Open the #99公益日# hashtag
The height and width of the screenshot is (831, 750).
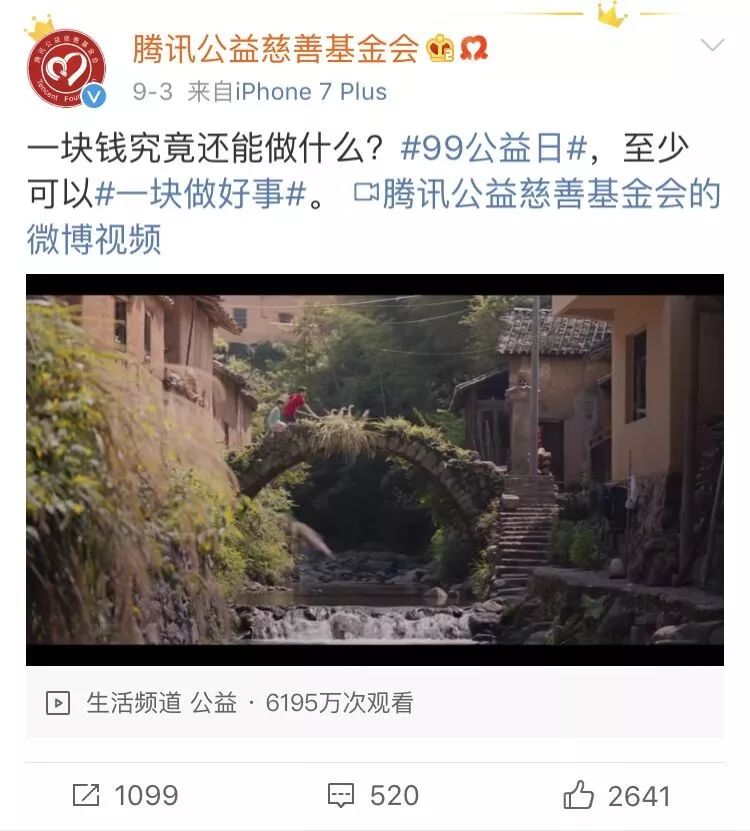click(492, 149)
